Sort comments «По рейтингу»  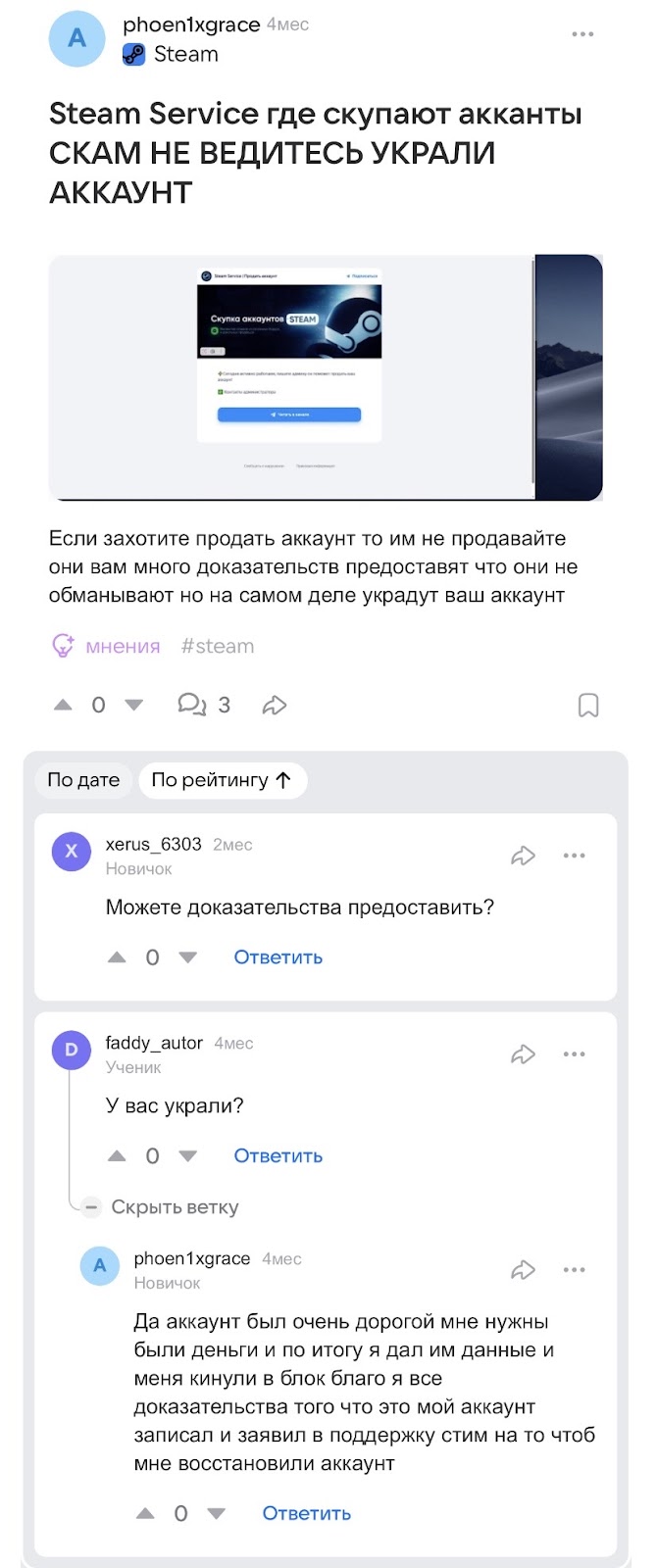click(222, 780)
